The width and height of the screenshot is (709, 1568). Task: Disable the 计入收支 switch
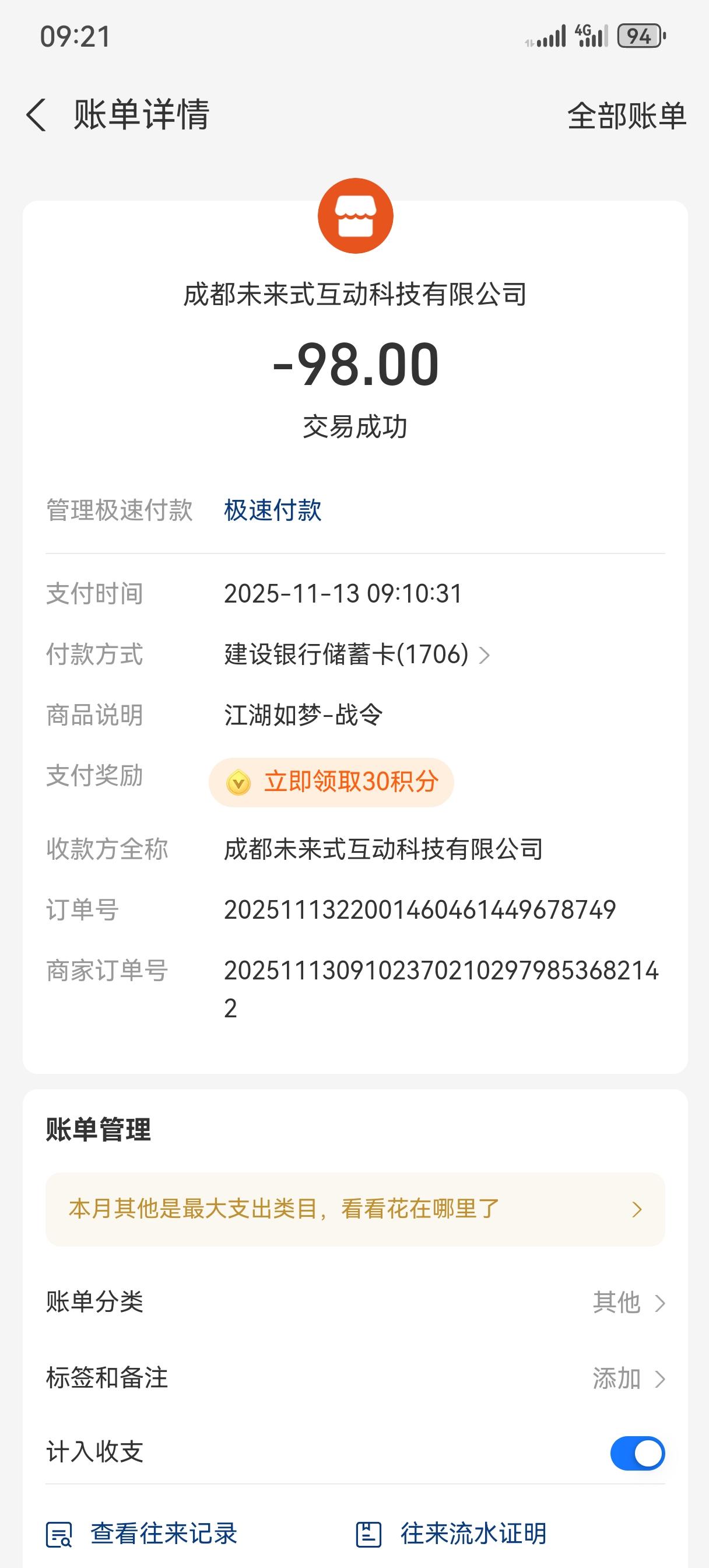[637, 1453]
